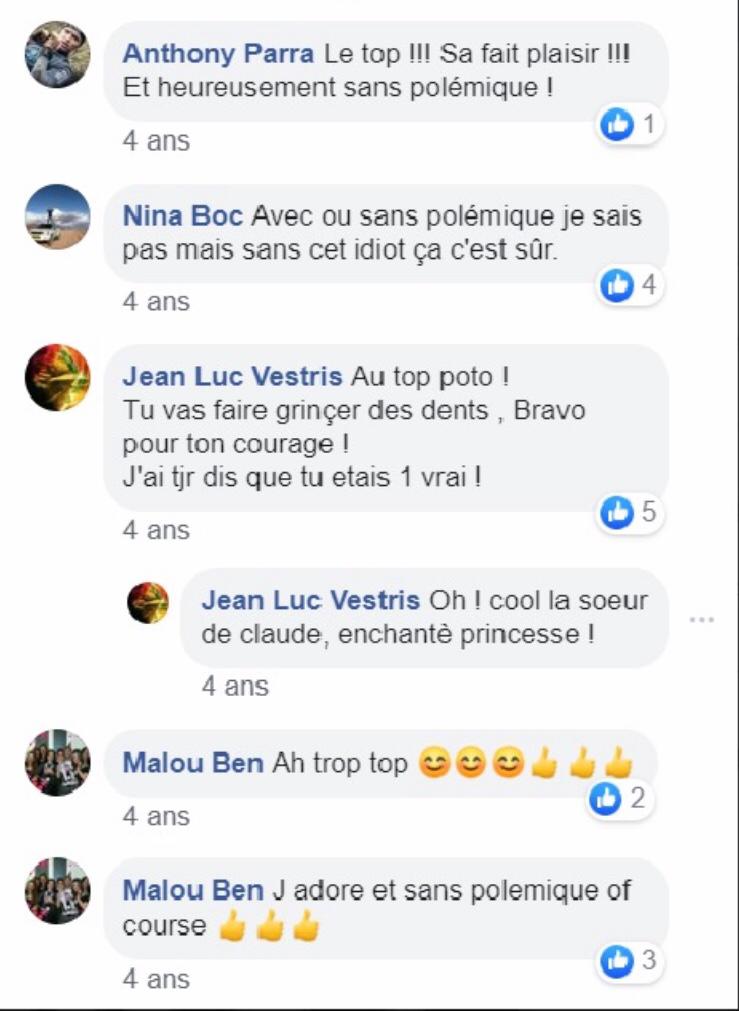View Anthony Parra's profile picture

[57, 55]
